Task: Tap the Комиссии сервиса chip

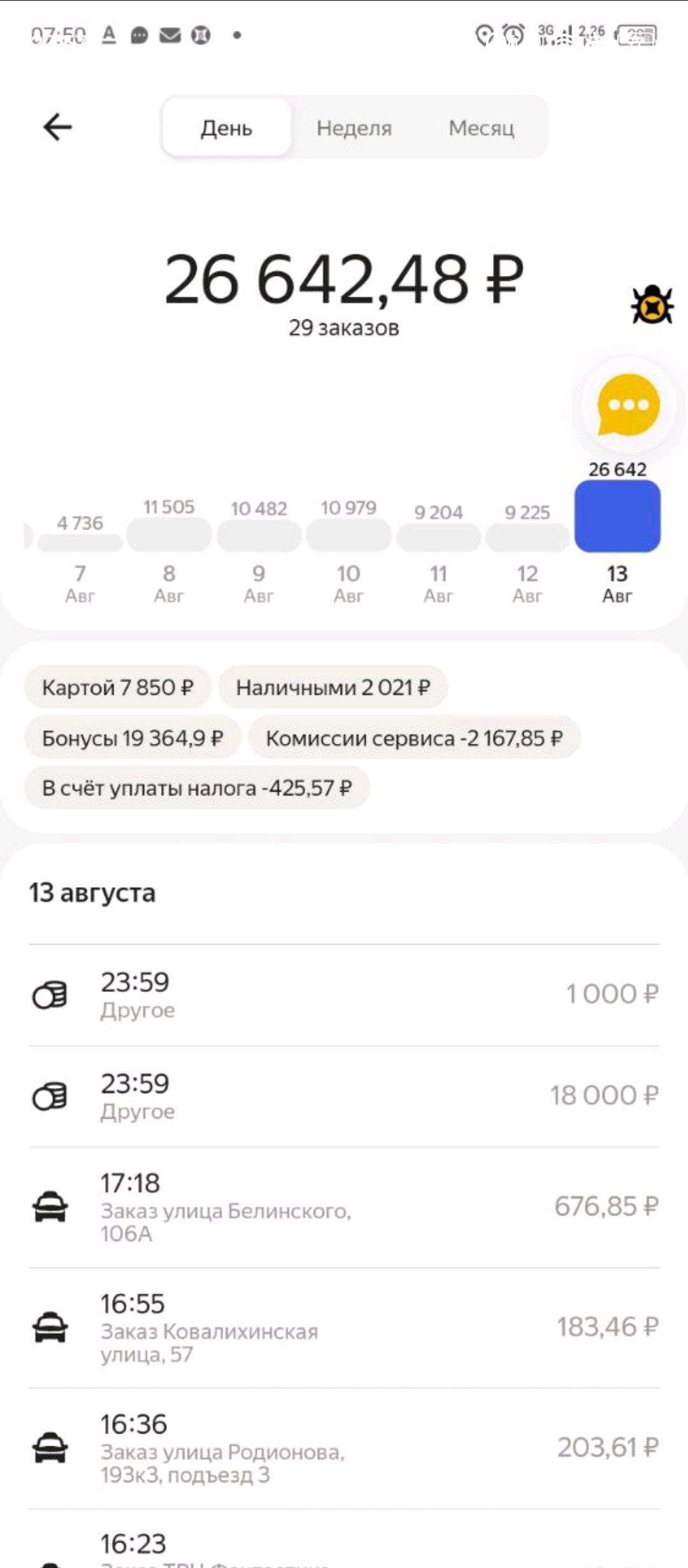Action: 414,738
